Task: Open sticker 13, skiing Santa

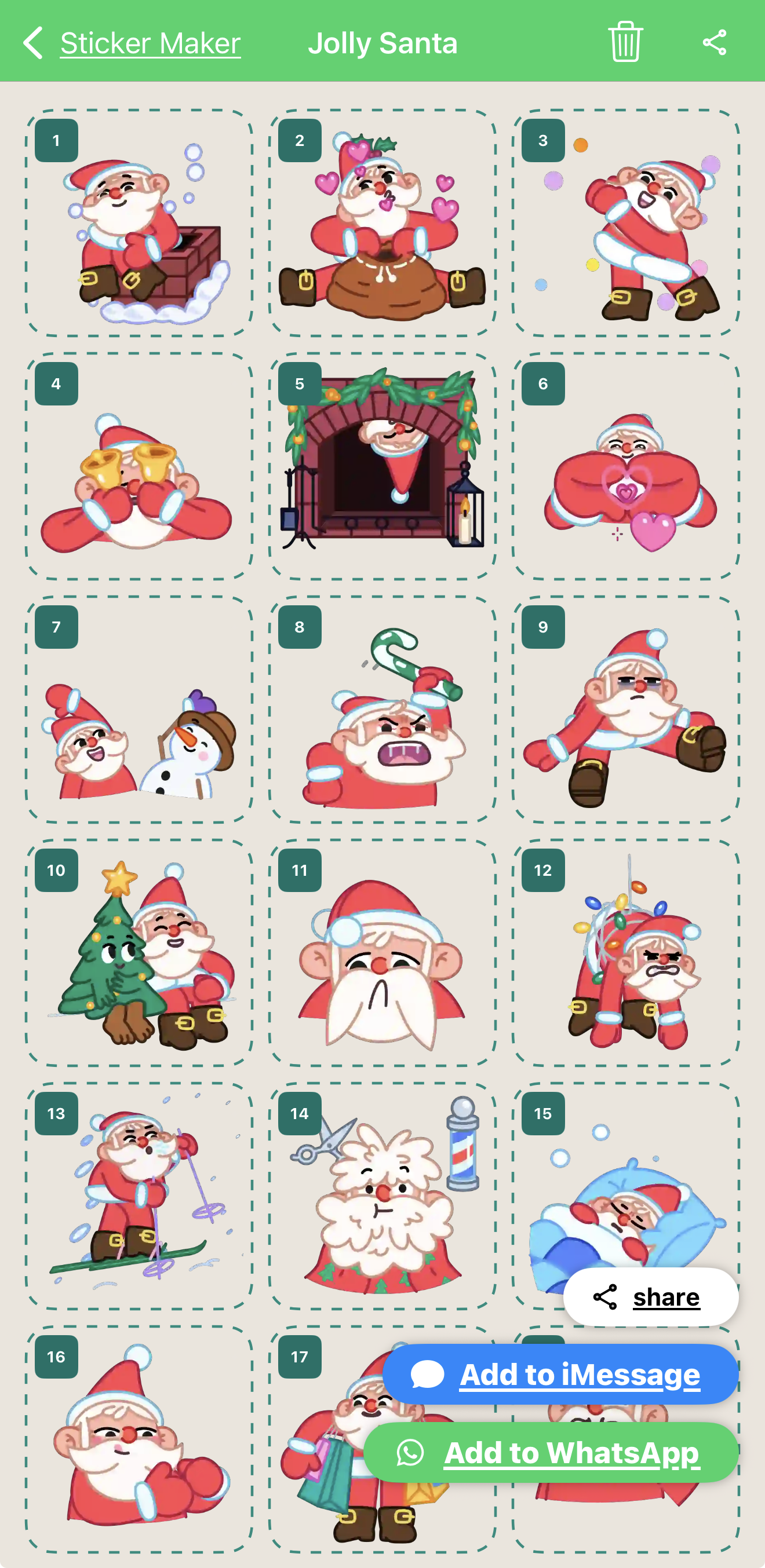Action: tap(139, 1197)
